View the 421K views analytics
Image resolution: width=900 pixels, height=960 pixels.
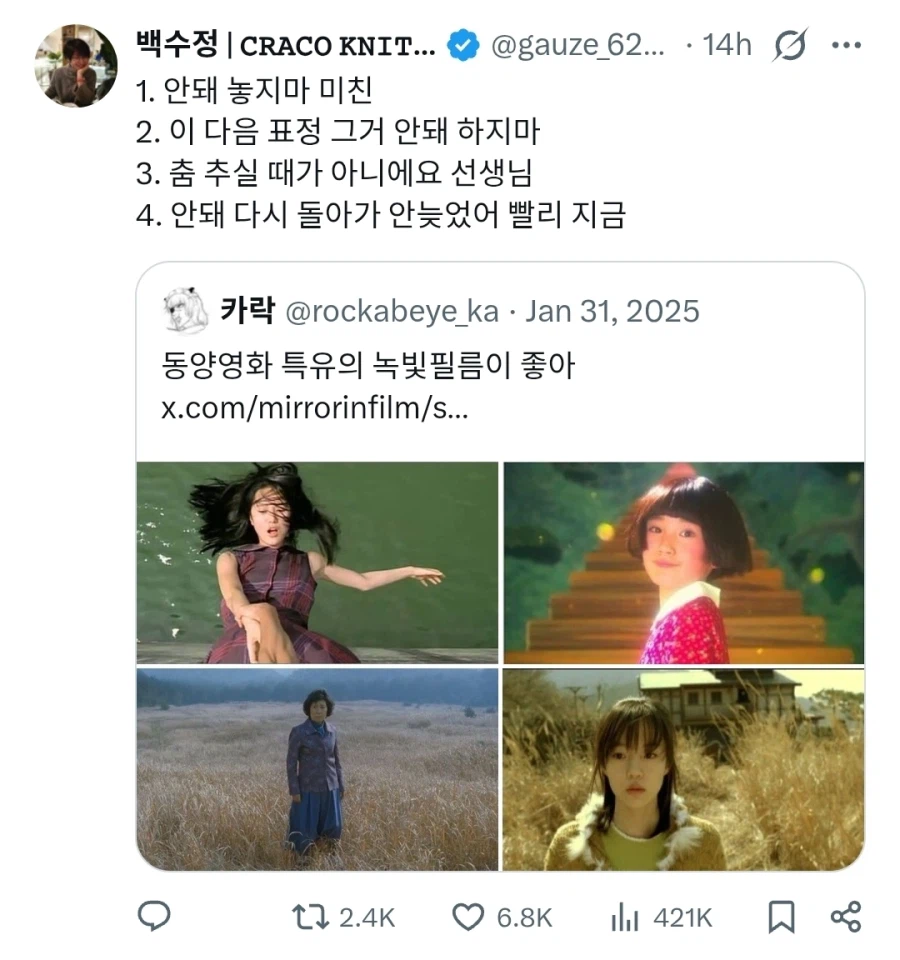625,916
